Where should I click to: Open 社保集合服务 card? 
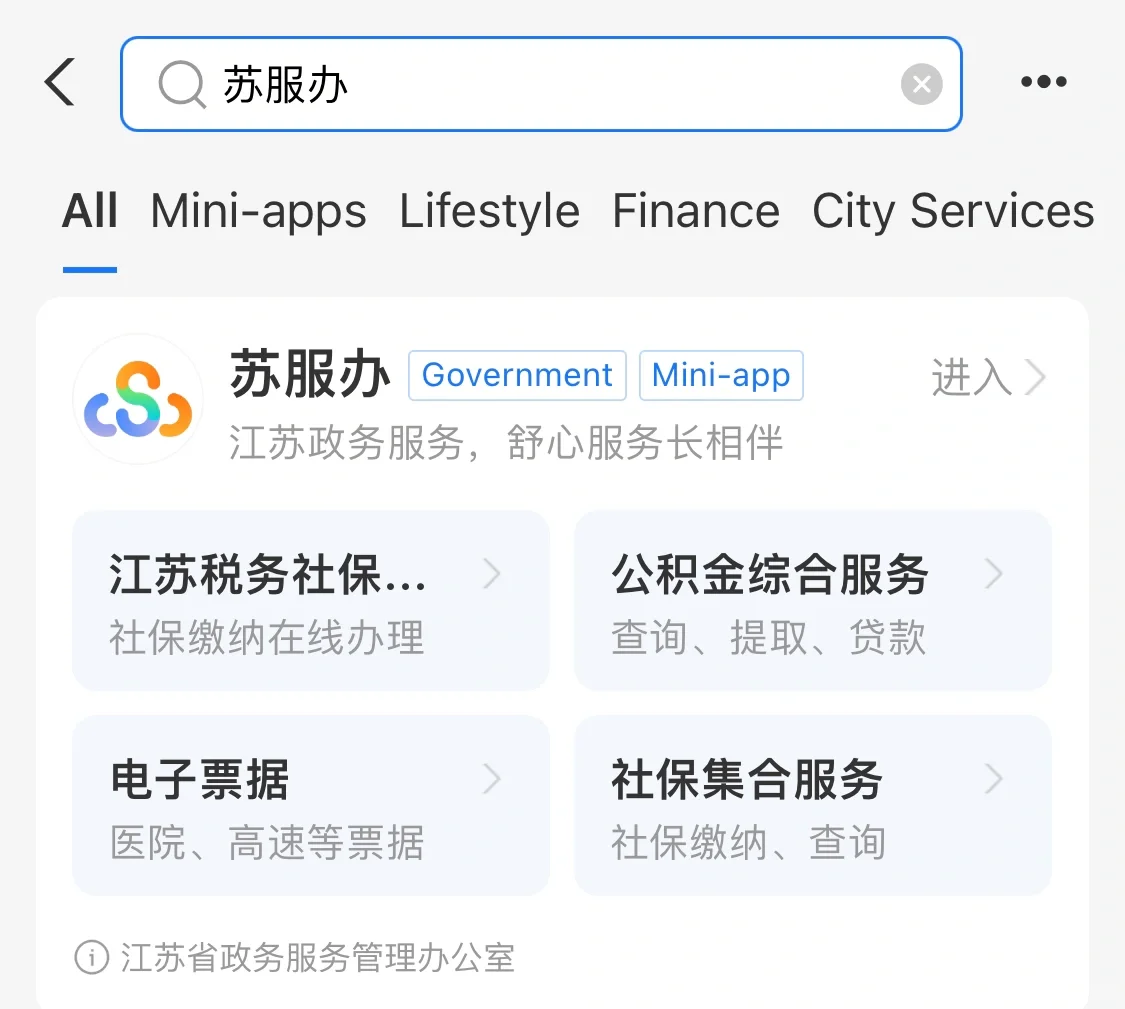tap(812, 804)
